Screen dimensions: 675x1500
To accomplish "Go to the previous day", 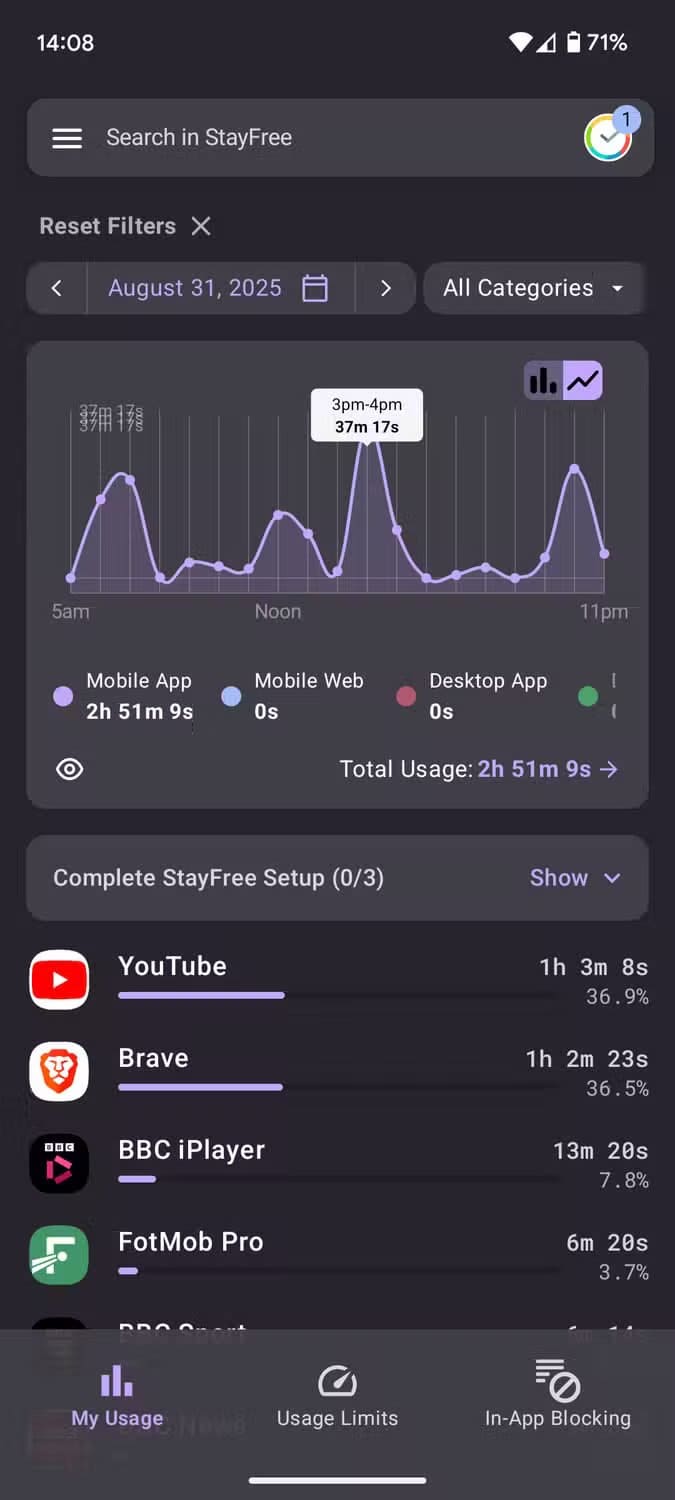I will [57, 288].
